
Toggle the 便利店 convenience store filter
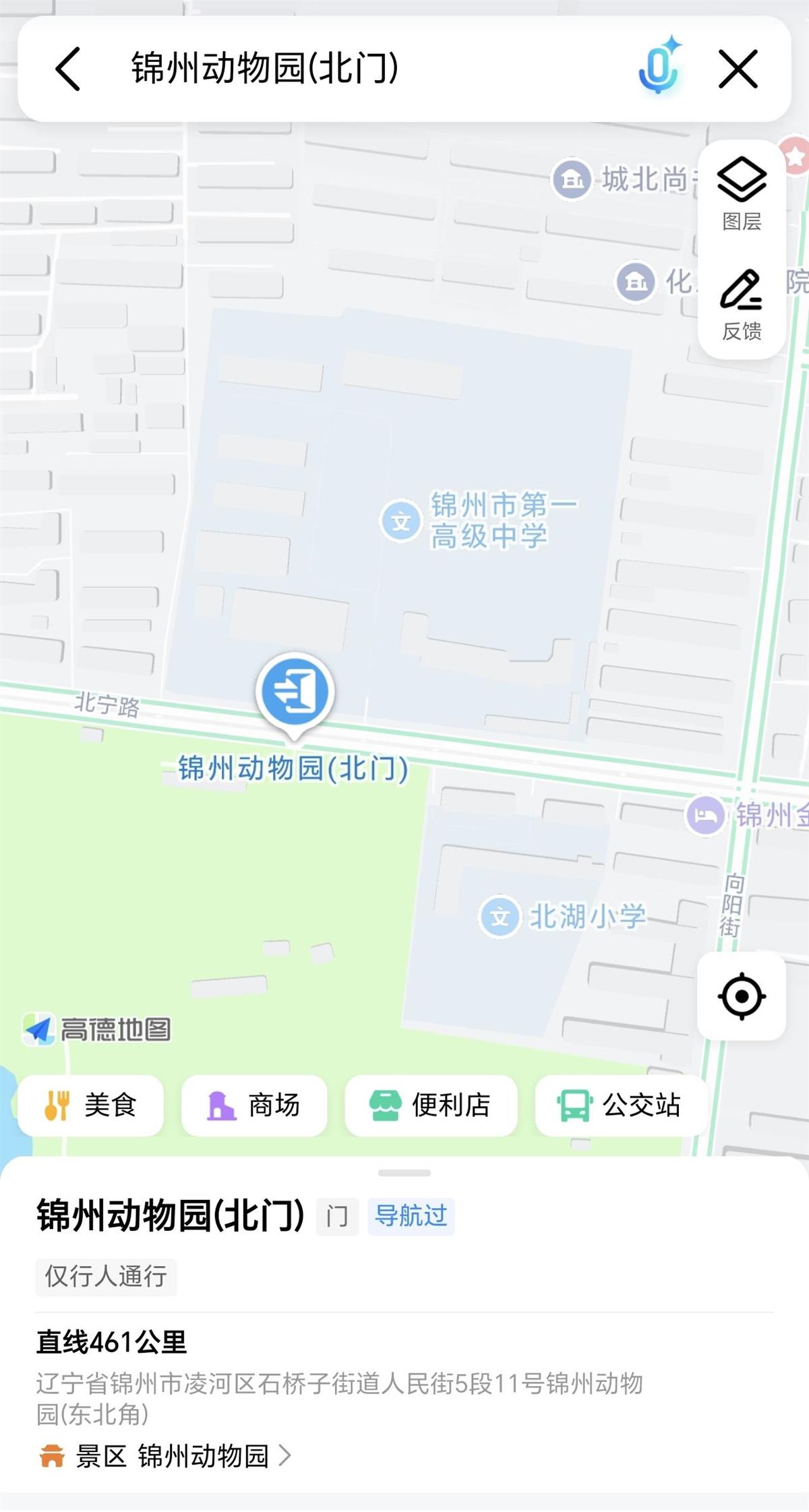(x=432, y=1107)
